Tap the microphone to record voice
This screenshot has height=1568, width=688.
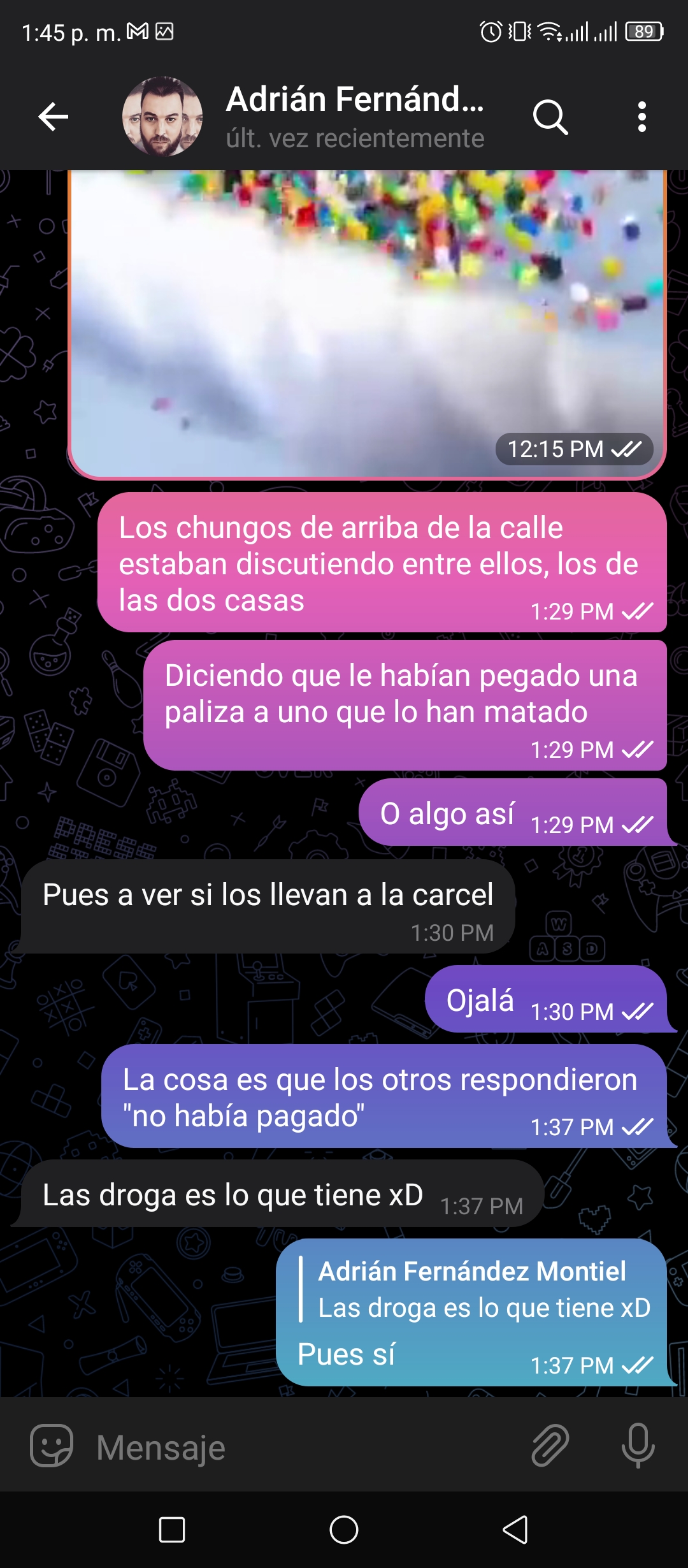[638, 1446]
